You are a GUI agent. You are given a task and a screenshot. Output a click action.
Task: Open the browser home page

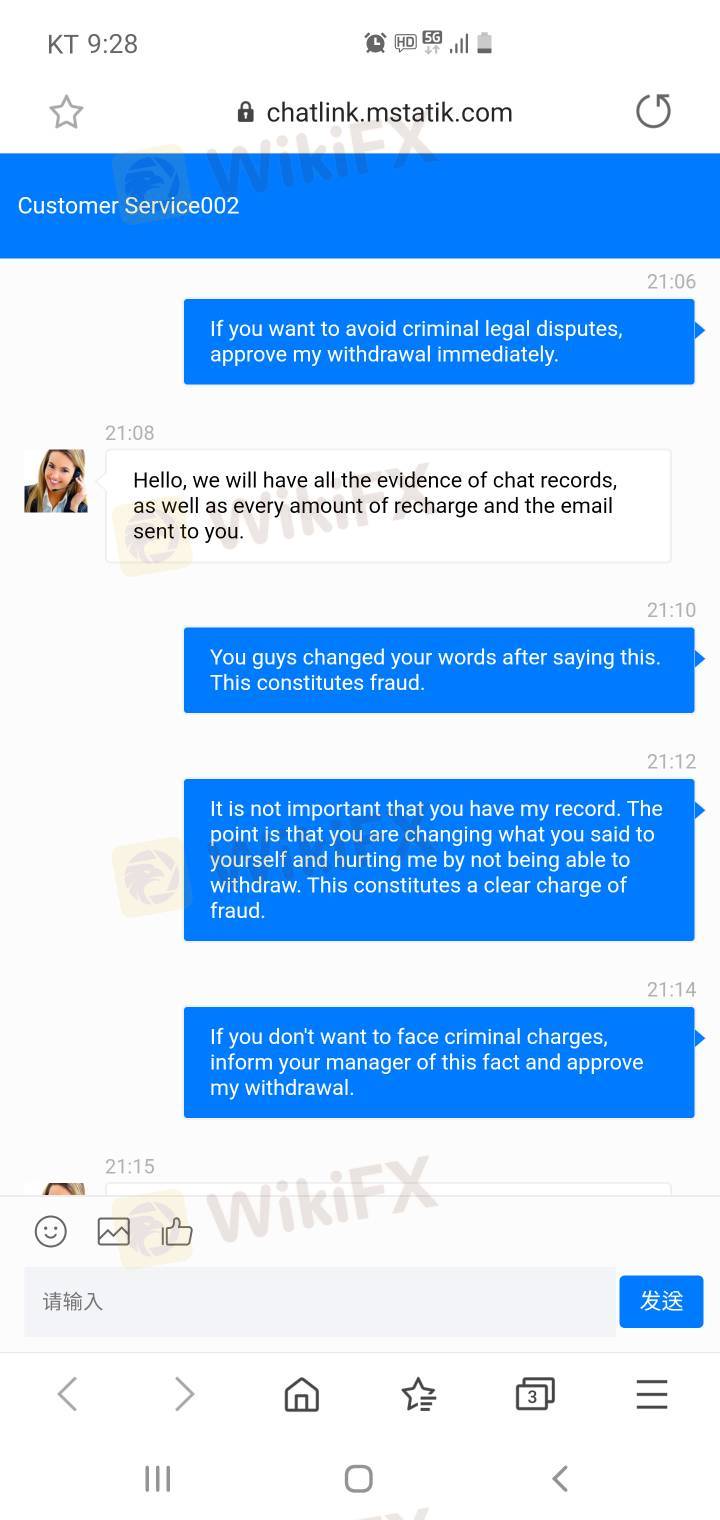(301, 1393)
